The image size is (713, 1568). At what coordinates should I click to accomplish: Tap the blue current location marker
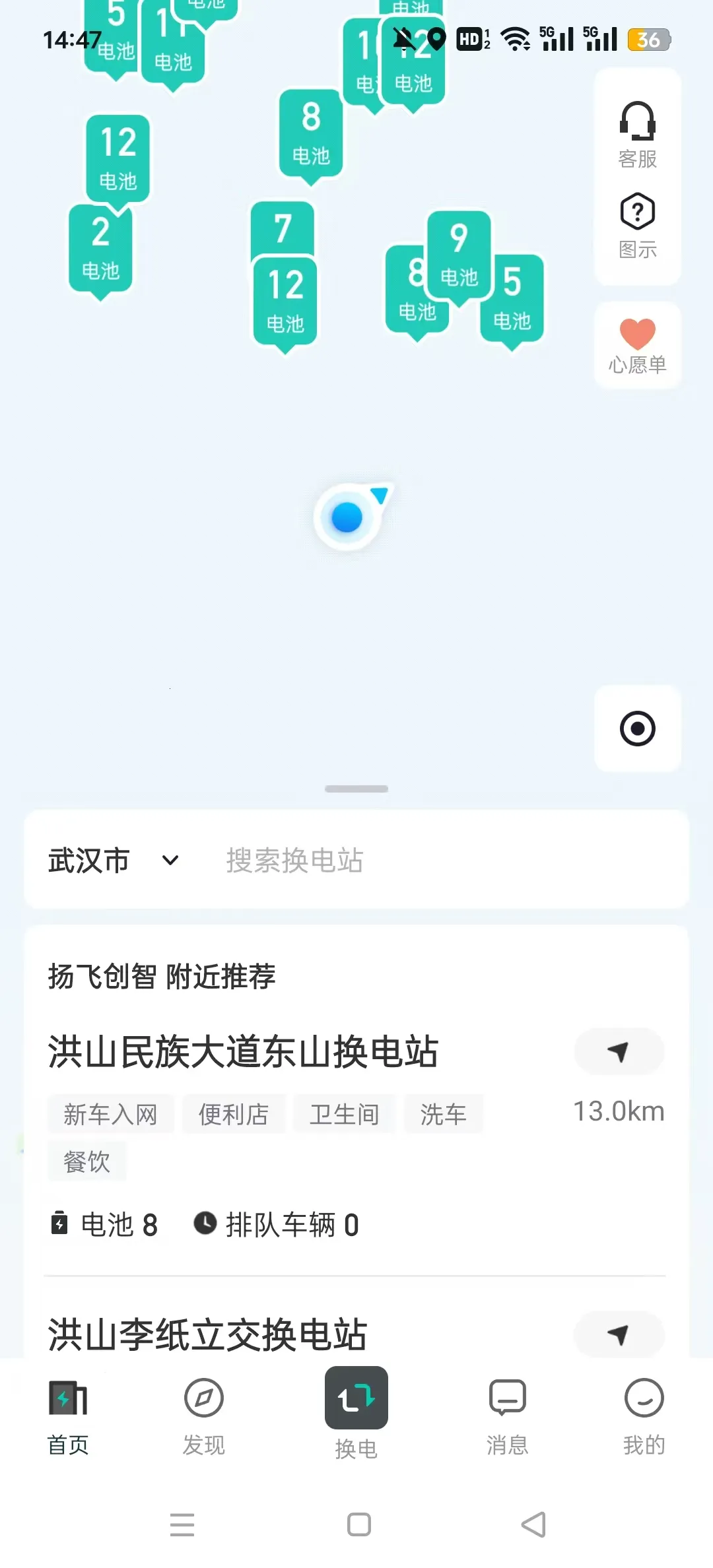tap(349, 518)
